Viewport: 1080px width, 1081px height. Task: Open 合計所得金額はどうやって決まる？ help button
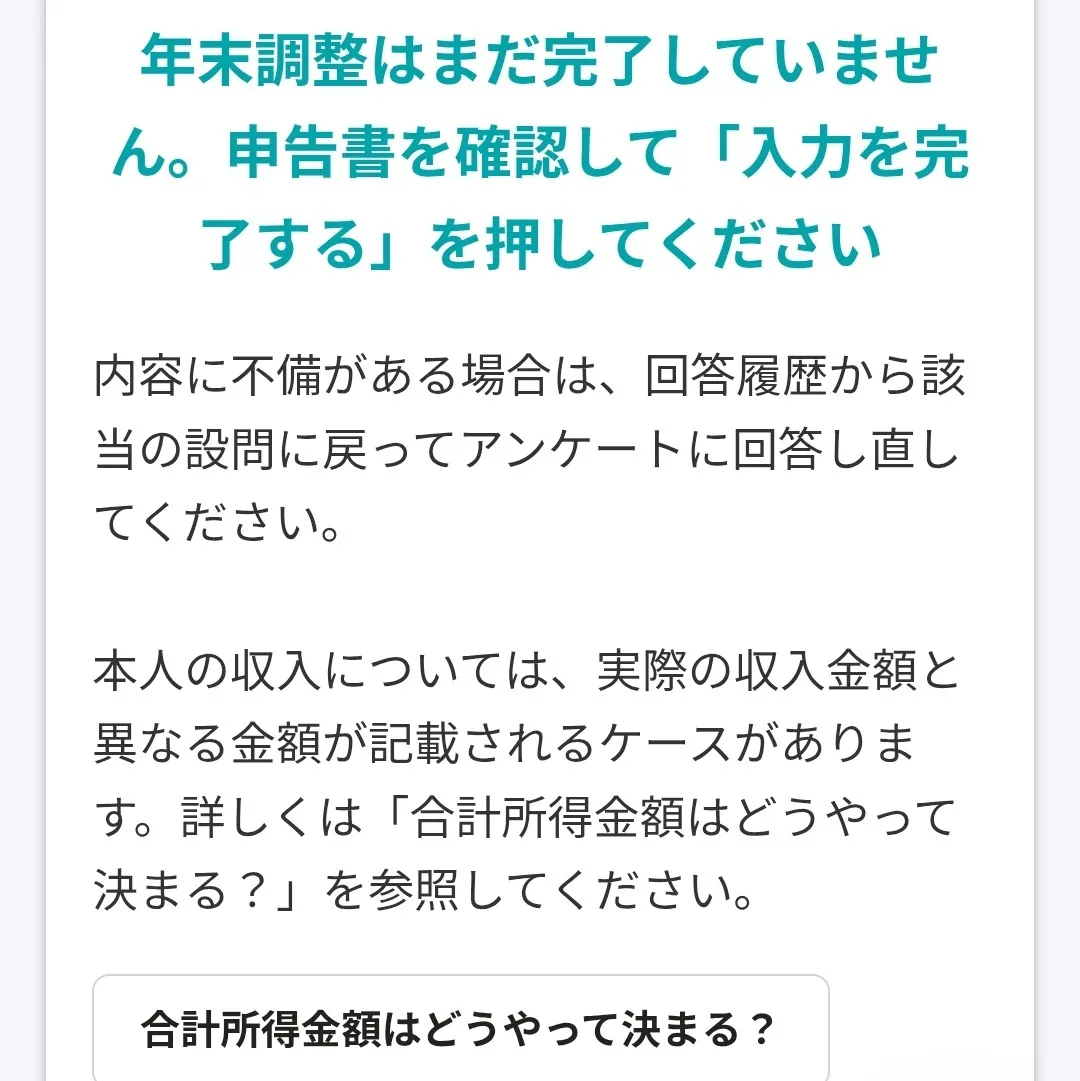(460, 1028)
